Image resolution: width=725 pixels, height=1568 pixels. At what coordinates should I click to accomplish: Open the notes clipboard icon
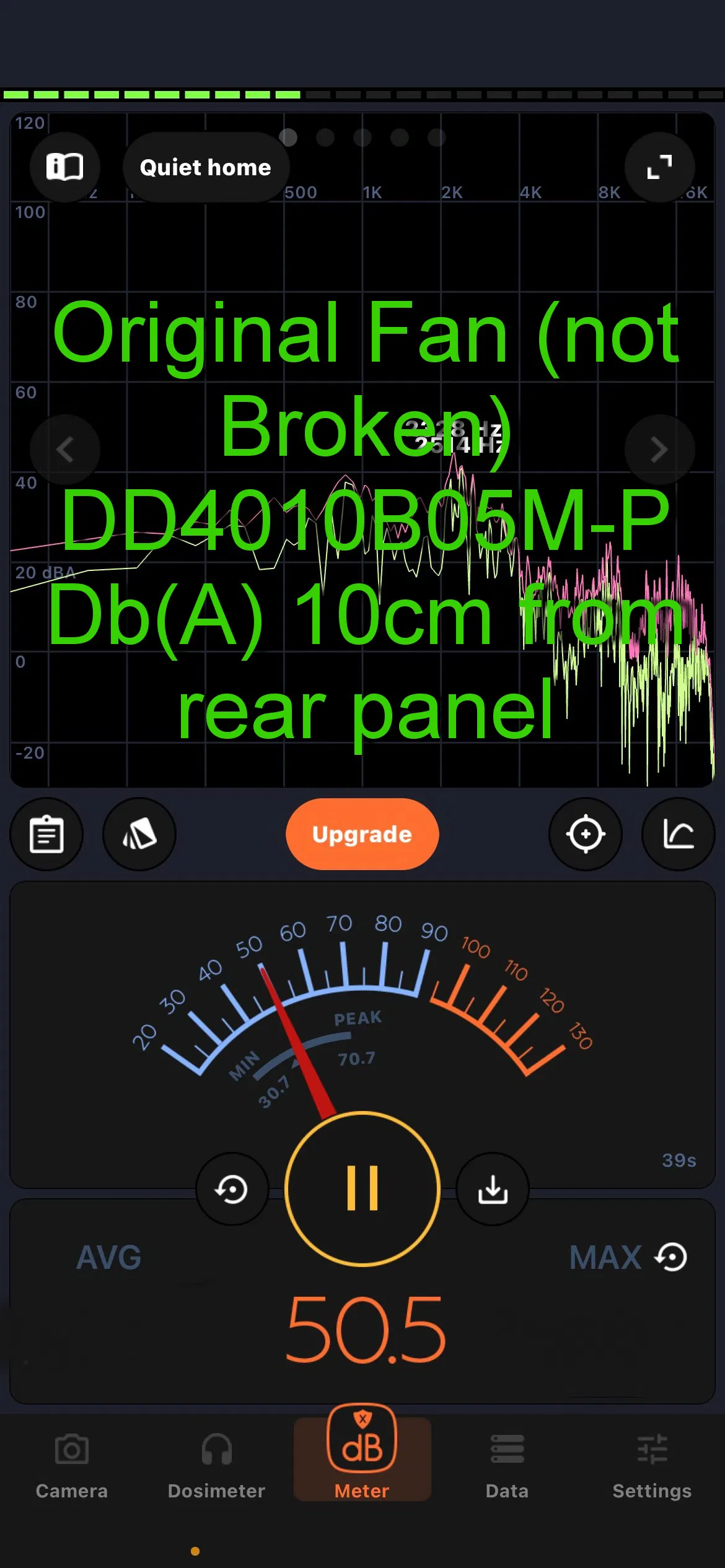46,834
